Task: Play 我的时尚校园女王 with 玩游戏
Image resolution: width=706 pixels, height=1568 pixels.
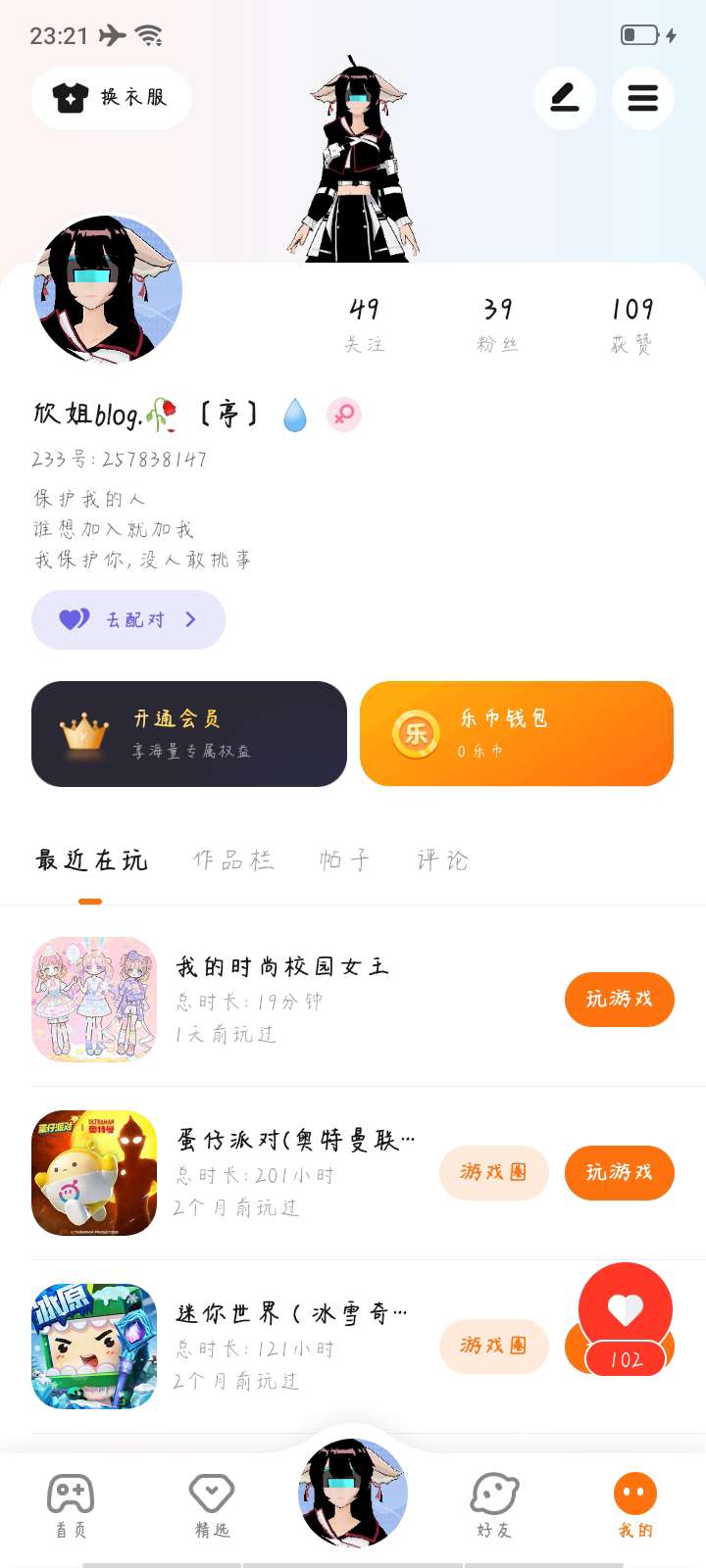Action: pyautogui.click(x=619, y=1000)
